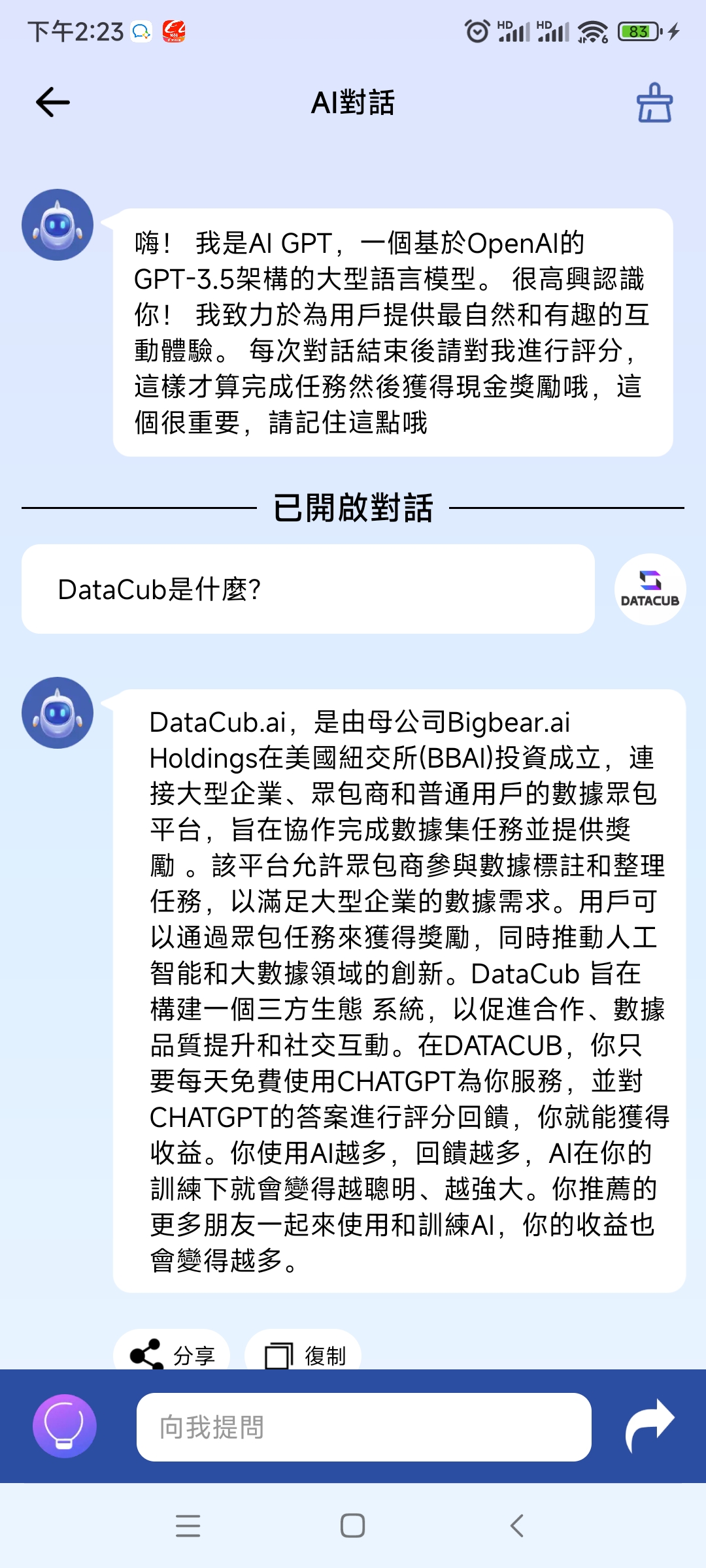The image size is (706, 1568).
Task: Open recent apps from navigation bar
Action: (188, 1526)
